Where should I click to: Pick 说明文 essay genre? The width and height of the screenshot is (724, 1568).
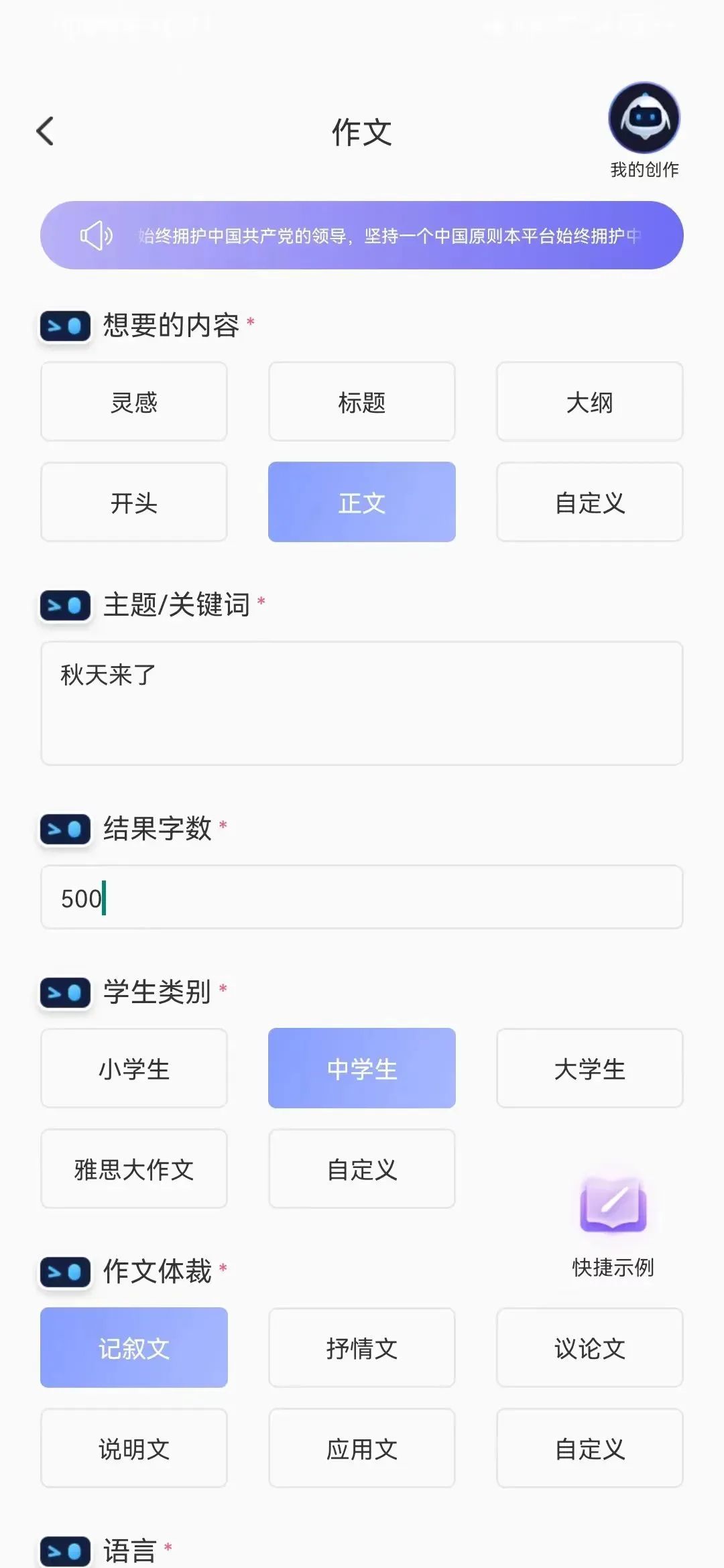click(x=134, y=1448)
